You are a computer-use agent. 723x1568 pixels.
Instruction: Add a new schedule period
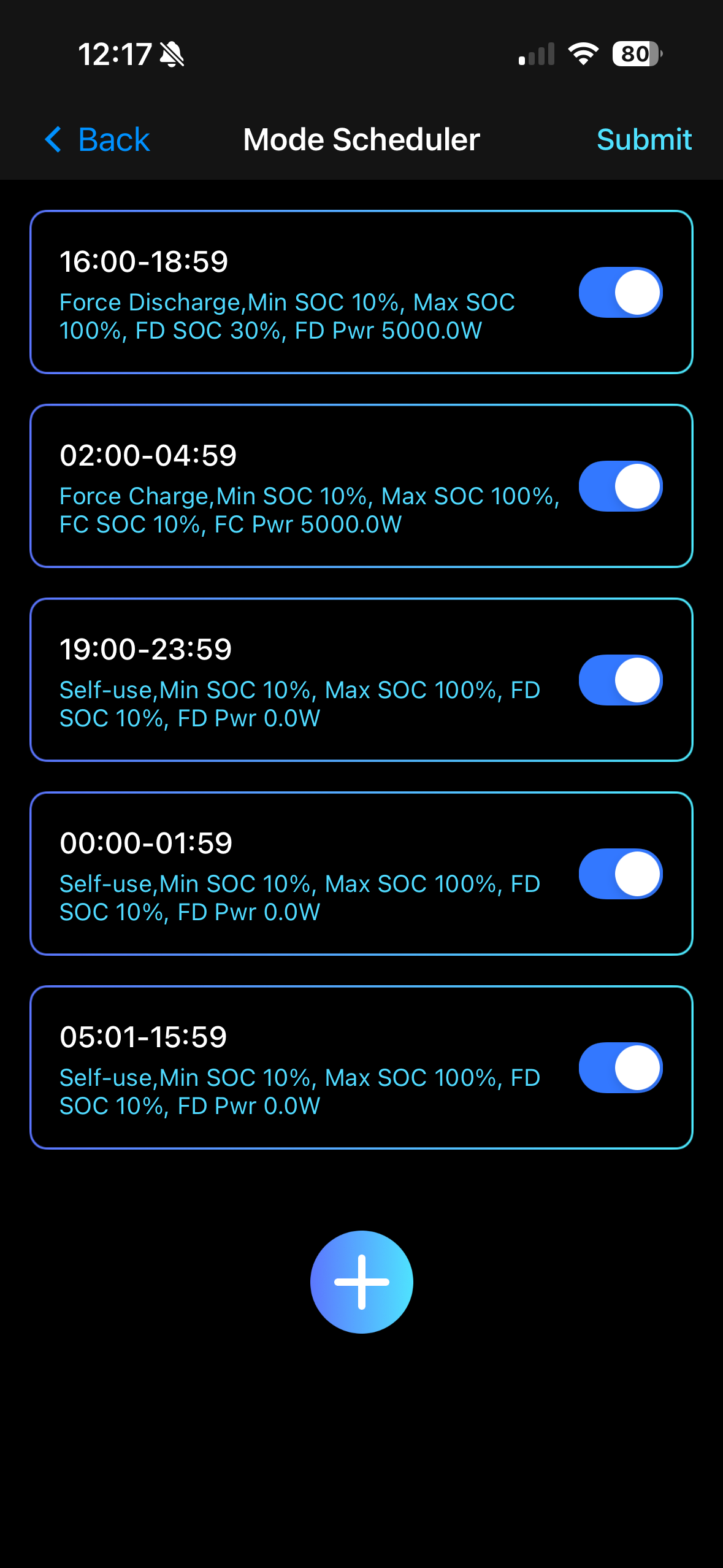click(361, 1282)
